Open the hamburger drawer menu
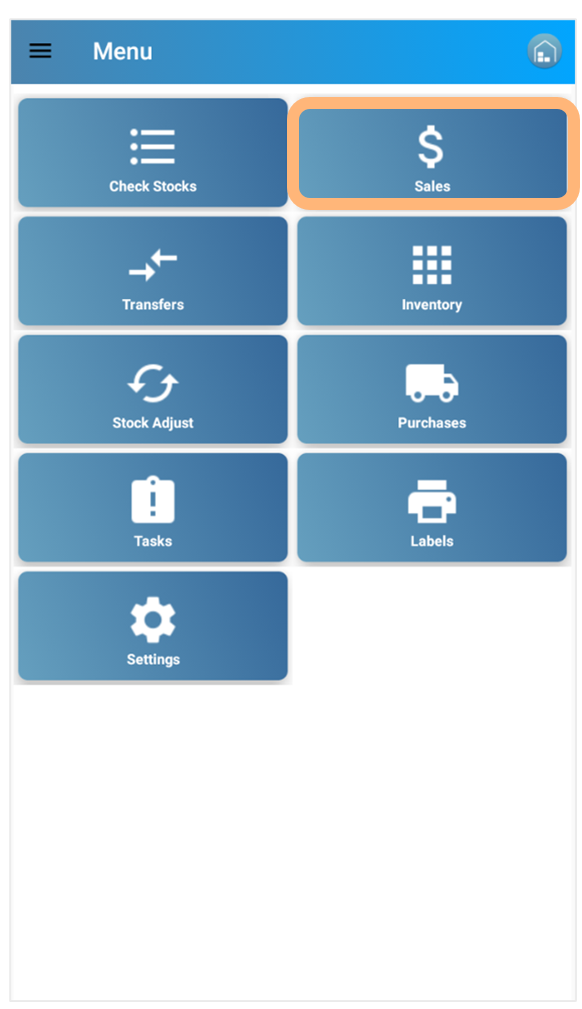Viewport: 582px width, 1009px height. (40, 51)
